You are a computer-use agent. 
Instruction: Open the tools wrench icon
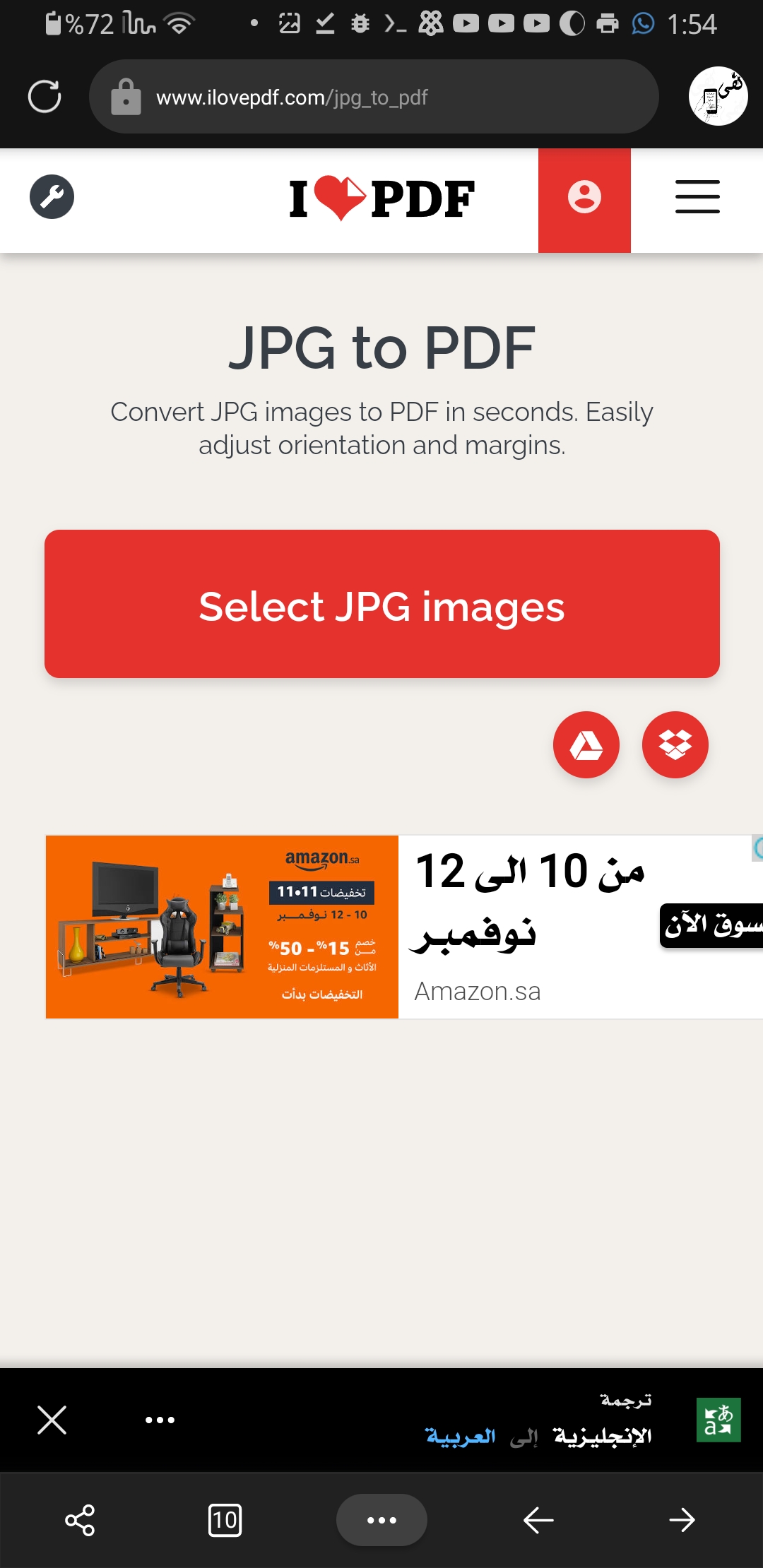[x=52, y=197]
